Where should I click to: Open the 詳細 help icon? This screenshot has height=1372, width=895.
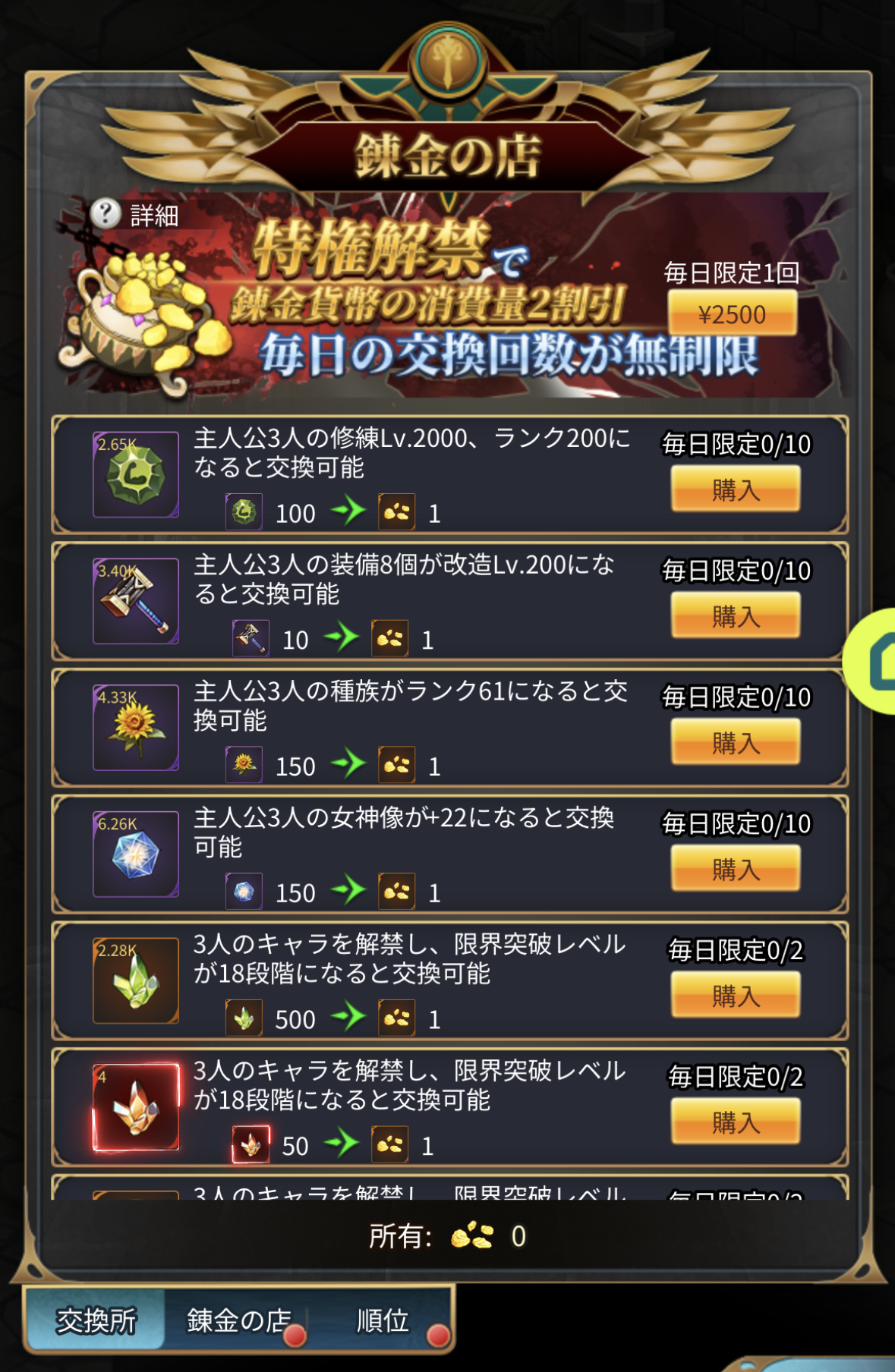[x=106, y=213]
